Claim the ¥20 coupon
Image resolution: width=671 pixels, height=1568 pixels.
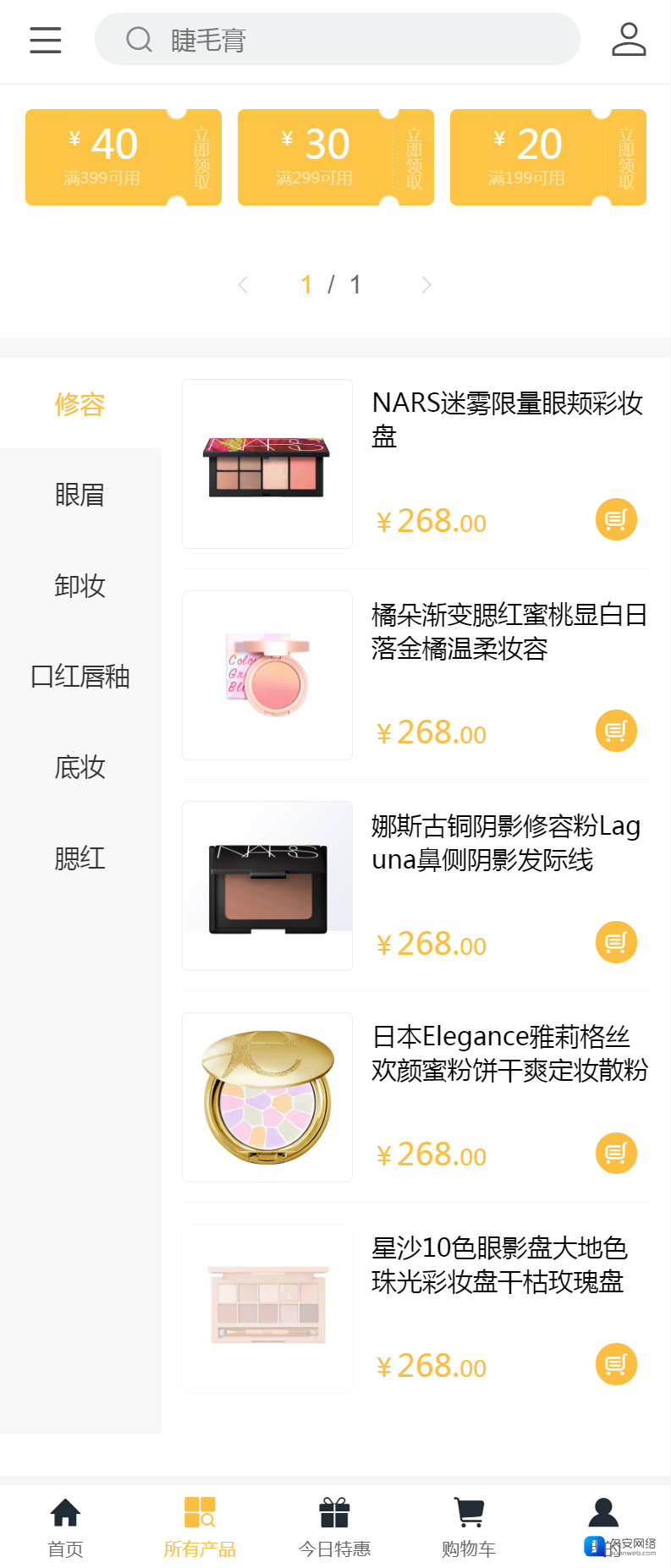pyautogui.click(x=626, y=158)
